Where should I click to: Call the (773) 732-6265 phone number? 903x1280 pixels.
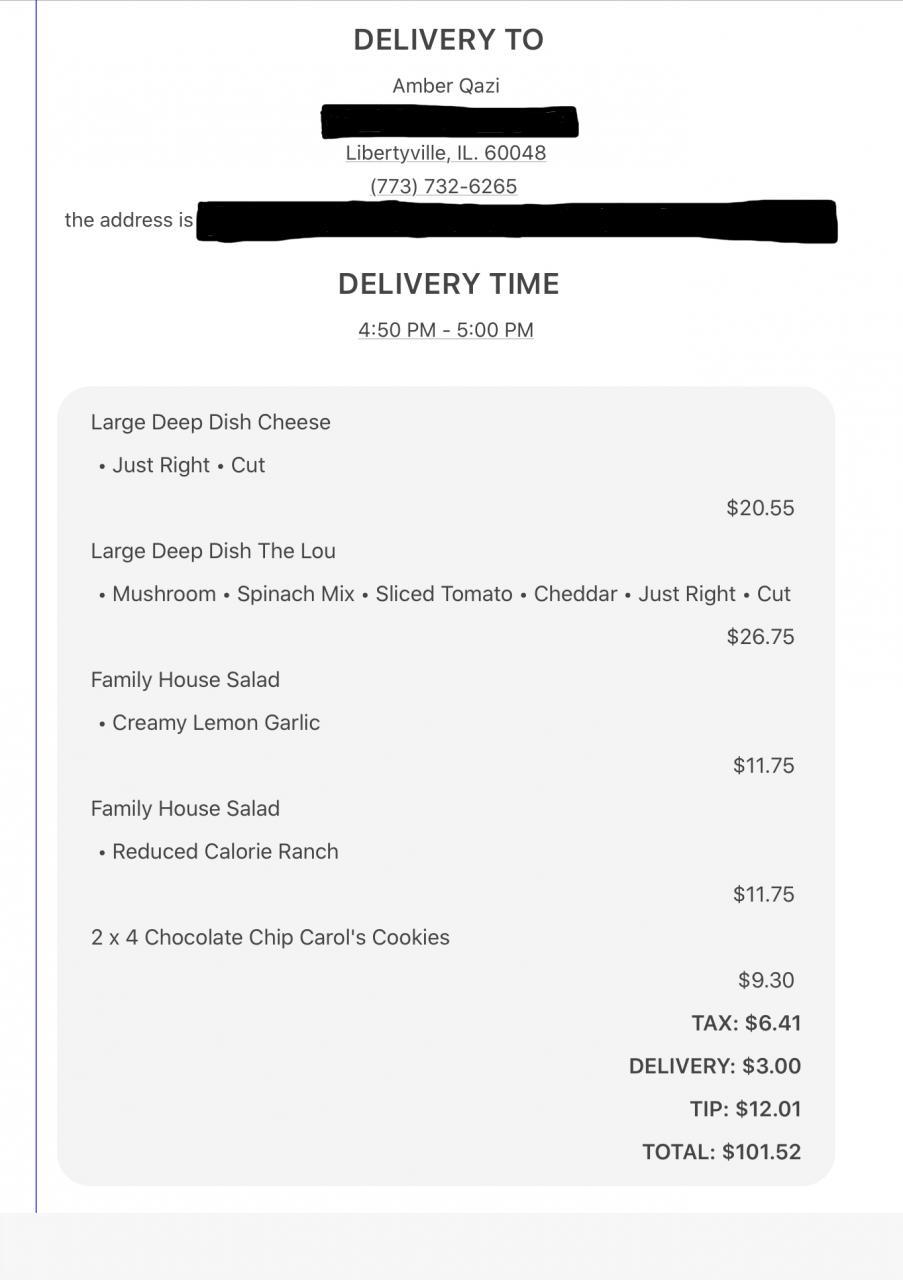point(443,186)
